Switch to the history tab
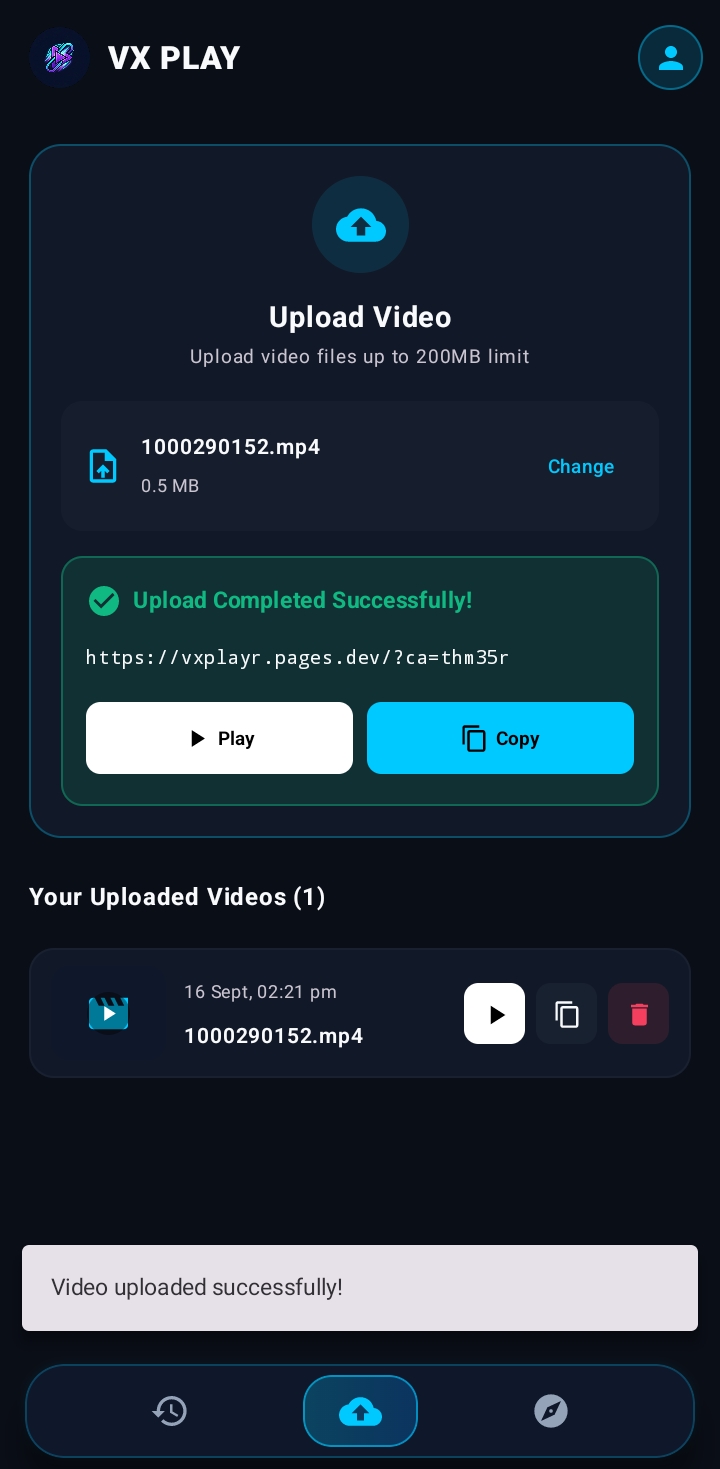Viewport: 720px width, 1469px height. [x=169, y=1411]
